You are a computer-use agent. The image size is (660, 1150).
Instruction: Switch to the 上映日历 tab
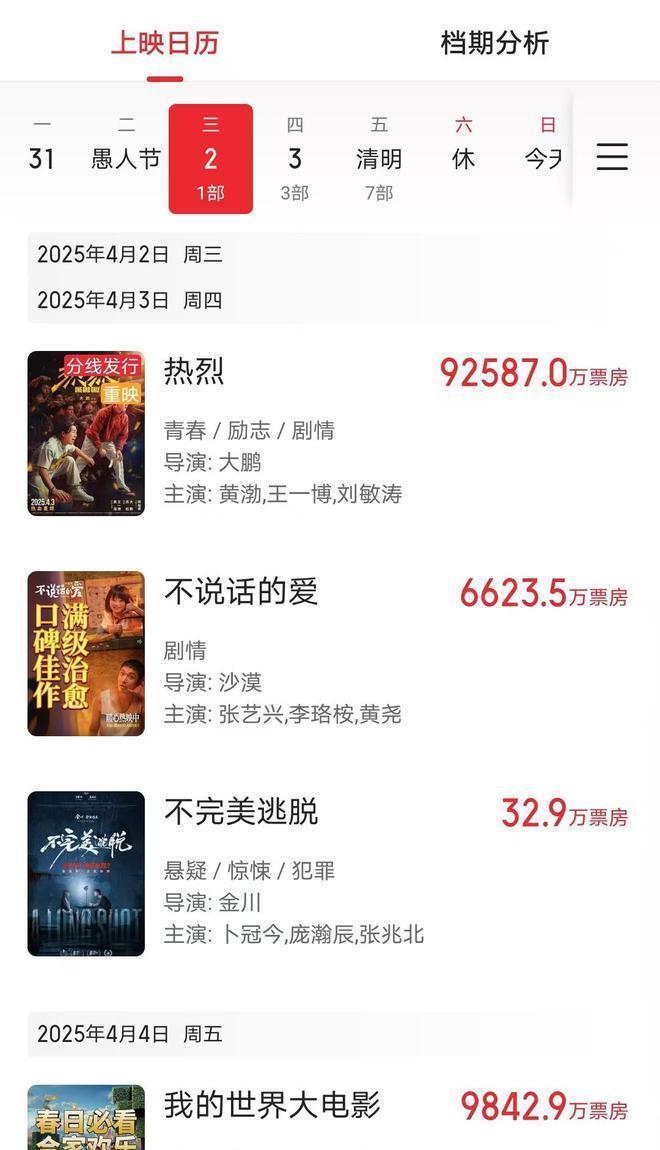coord(164,43)
